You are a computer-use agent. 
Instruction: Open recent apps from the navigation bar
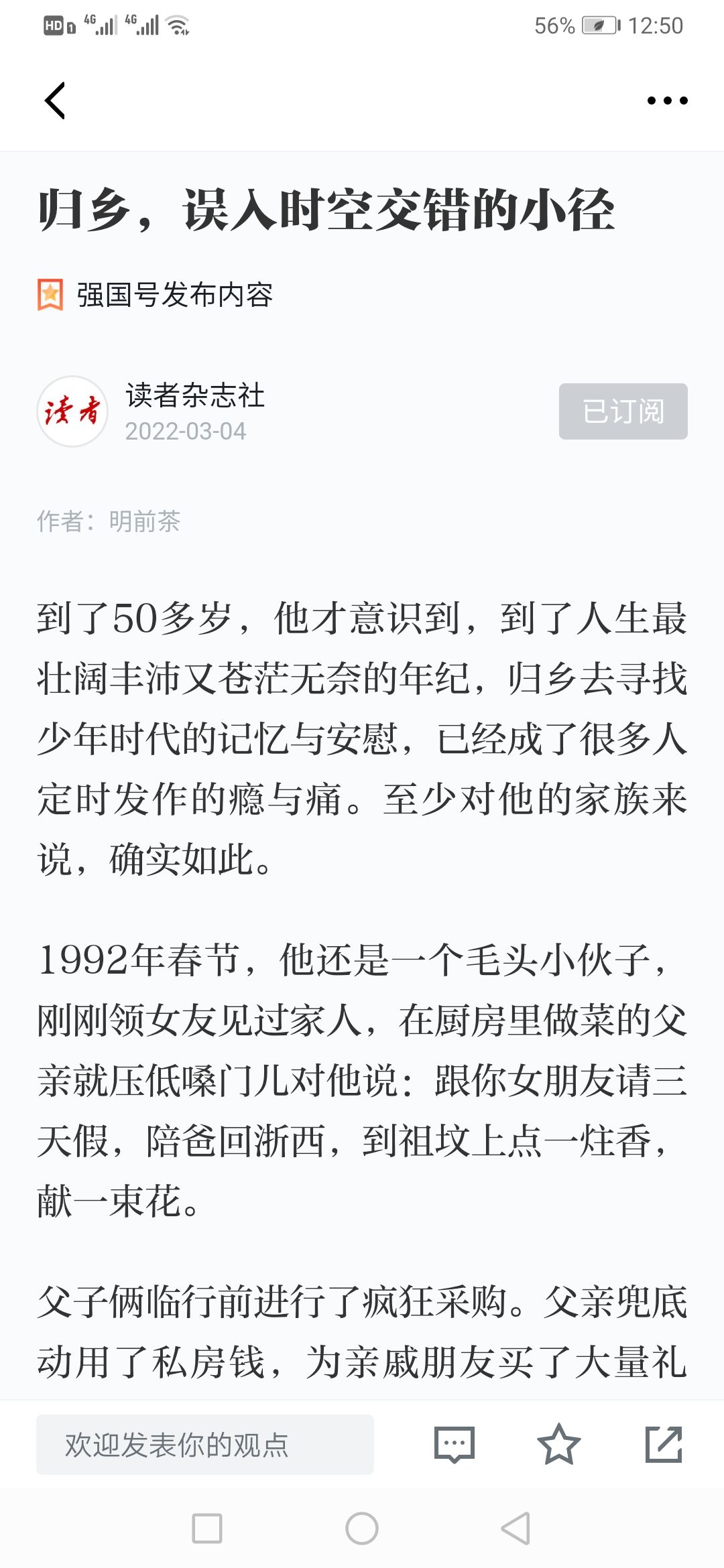(207, 1528)
